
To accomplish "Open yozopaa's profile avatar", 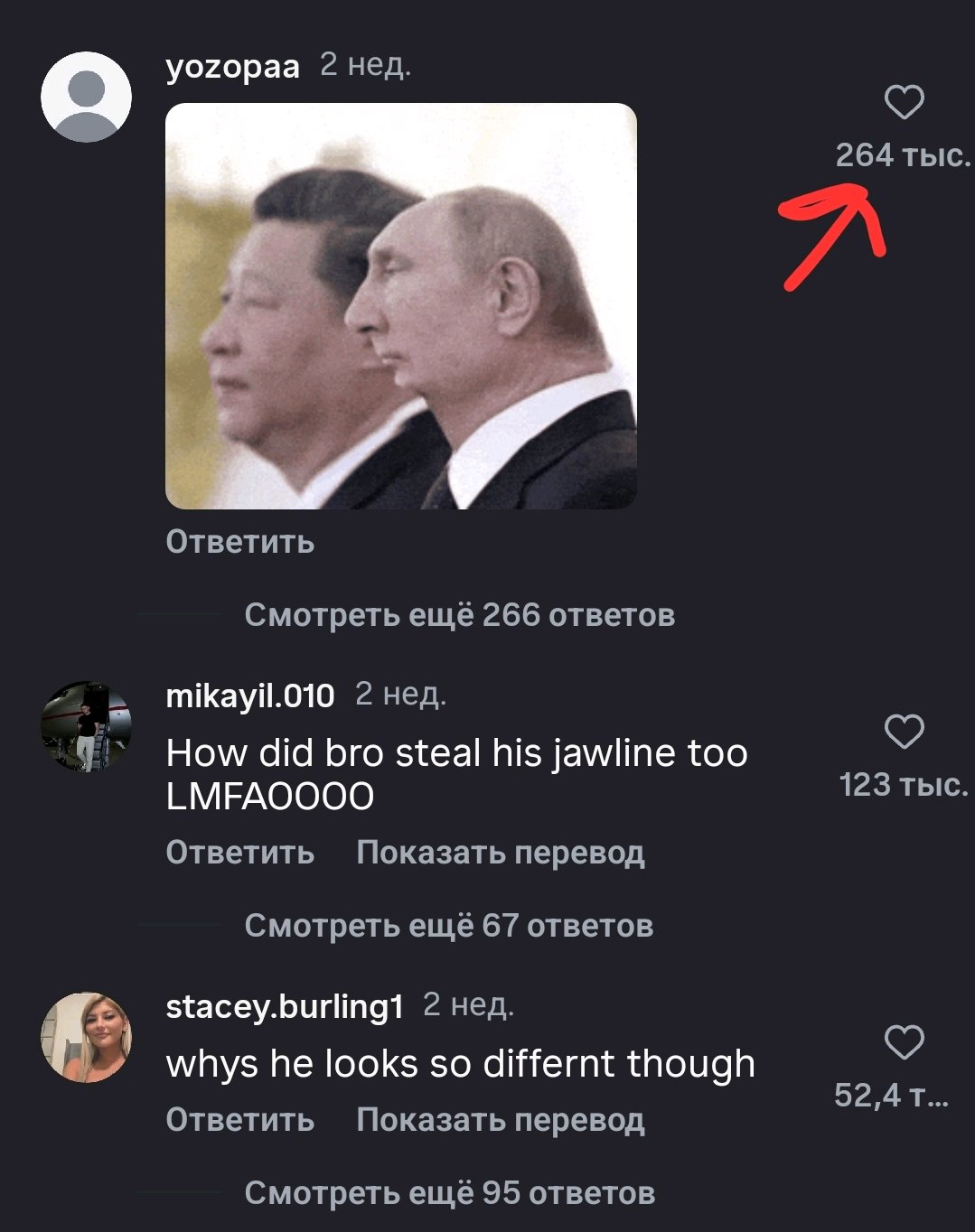I will pyautogui.click(x=87, y=97).
